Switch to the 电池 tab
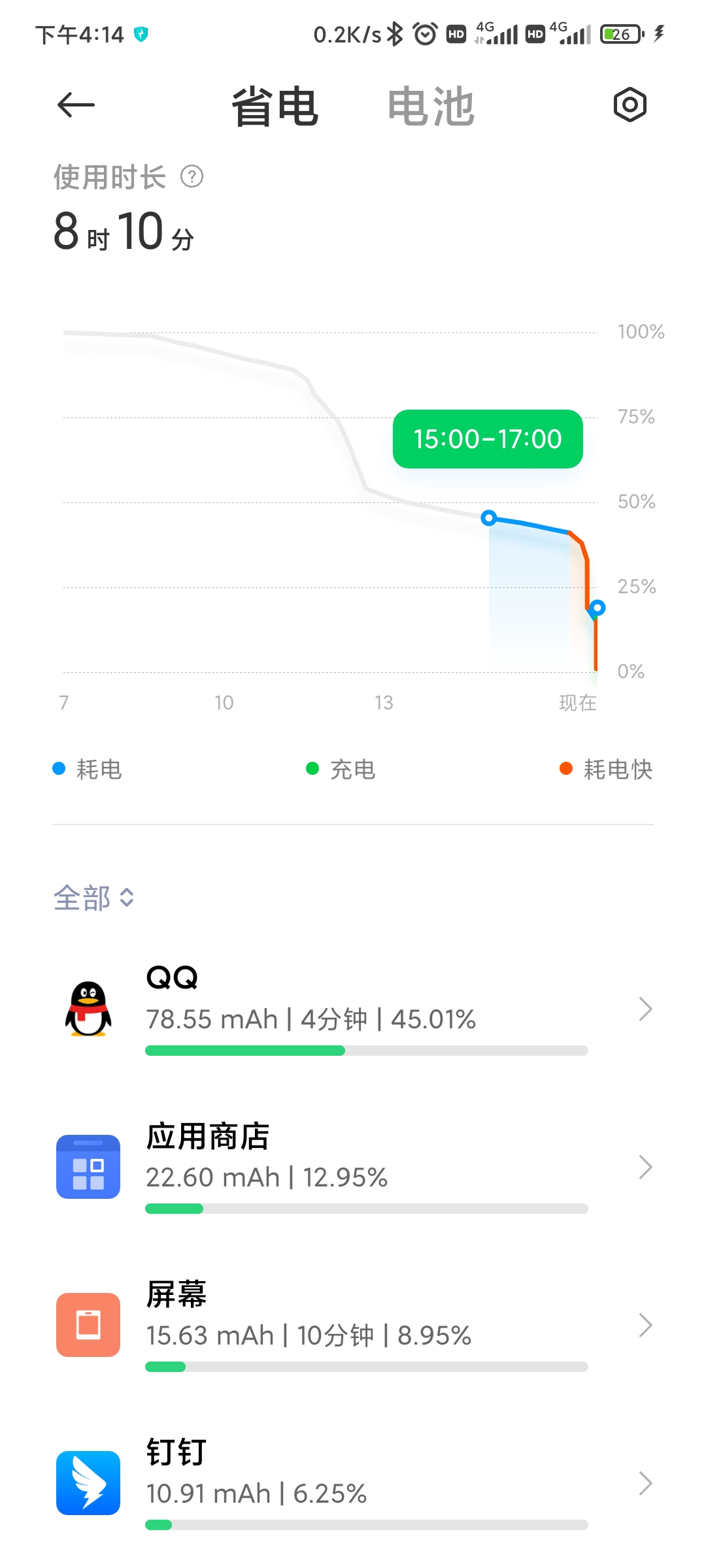706x1568 pixels. tap(431, 106)
